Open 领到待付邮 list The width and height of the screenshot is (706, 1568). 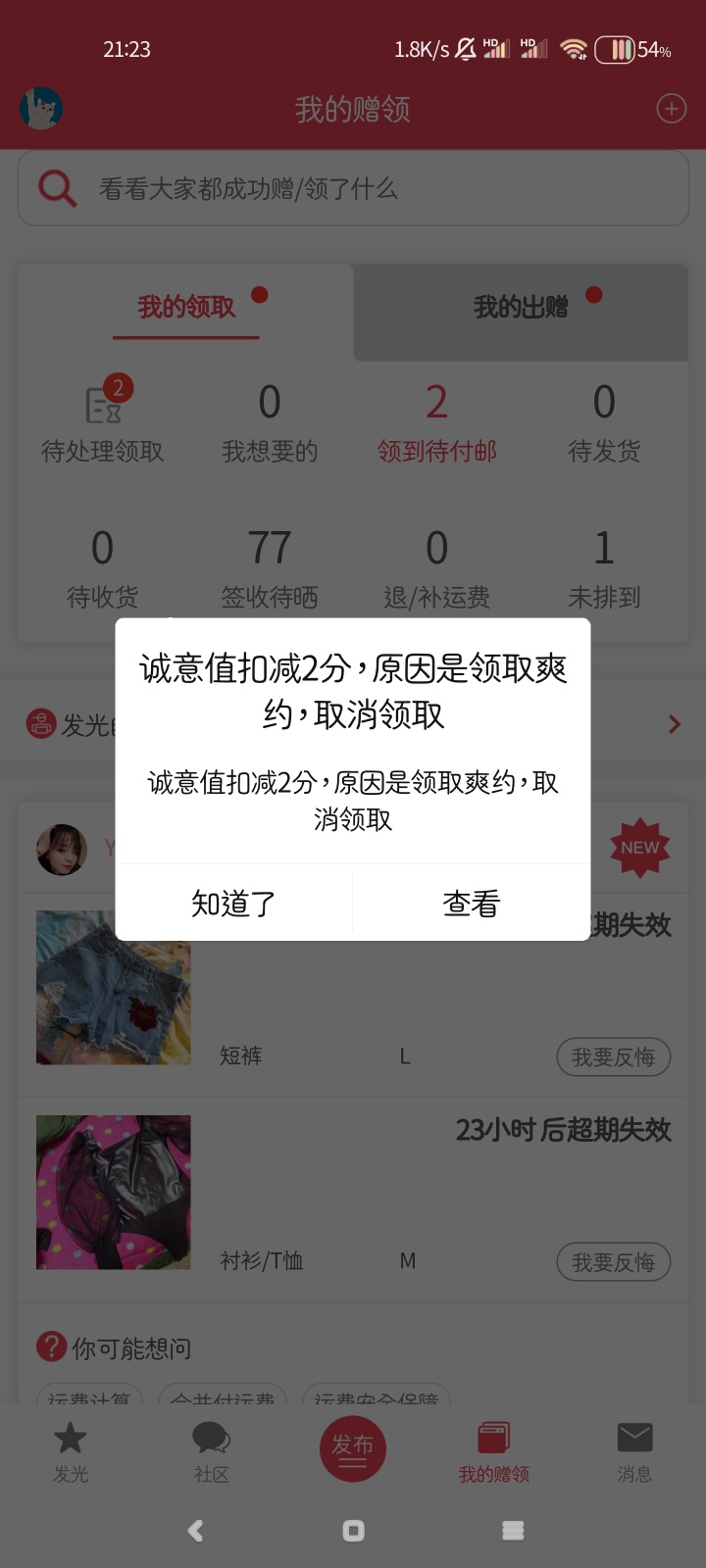437,421
